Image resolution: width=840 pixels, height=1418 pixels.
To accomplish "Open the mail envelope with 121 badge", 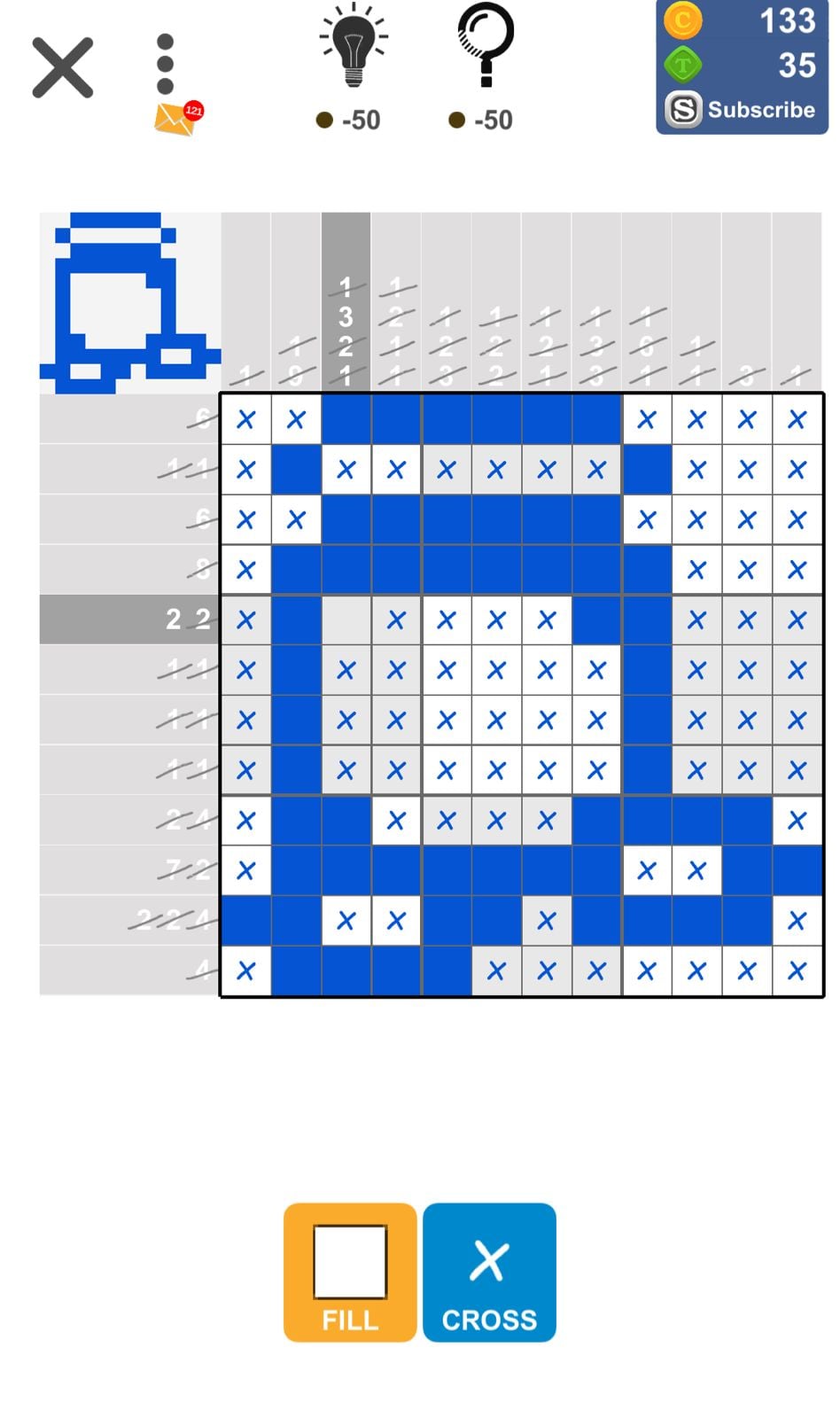I will [176, 119].
